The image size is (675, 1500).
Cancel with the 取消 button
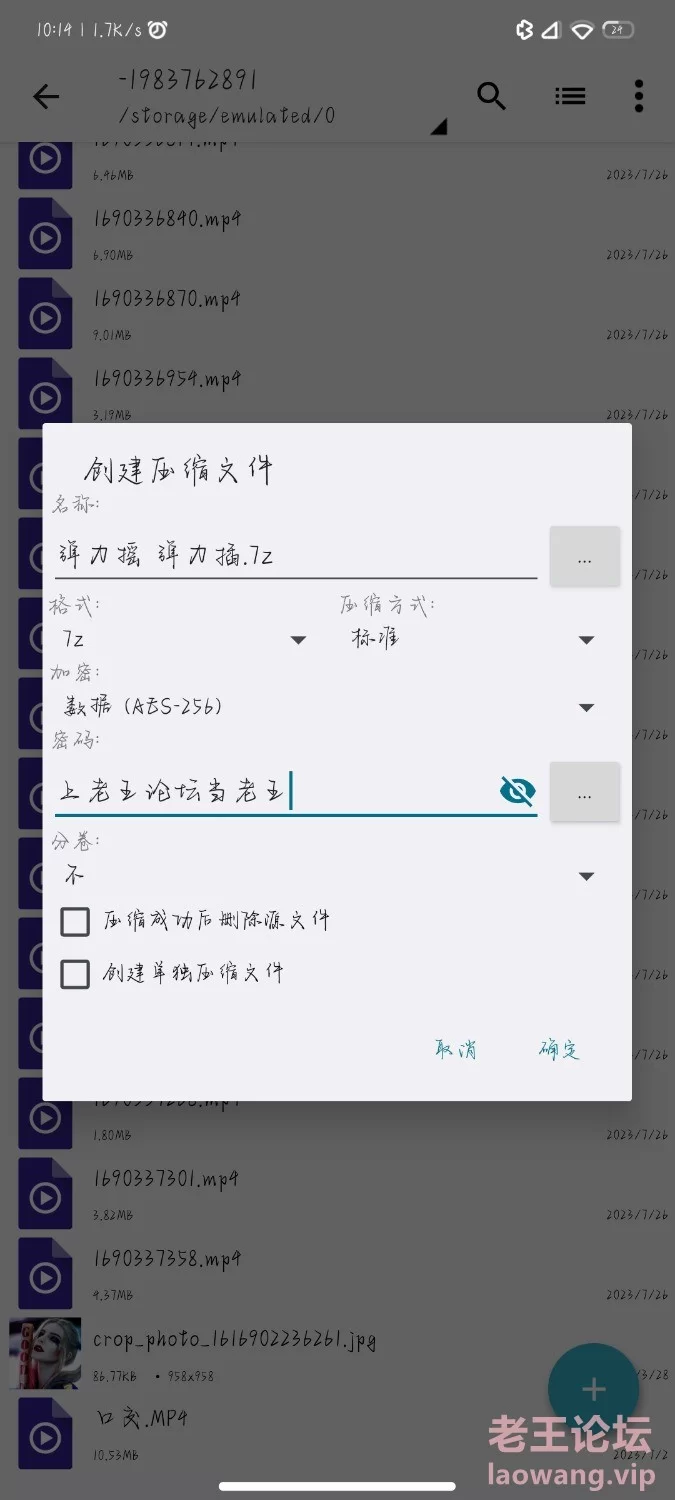click(x=456, y=1049)
